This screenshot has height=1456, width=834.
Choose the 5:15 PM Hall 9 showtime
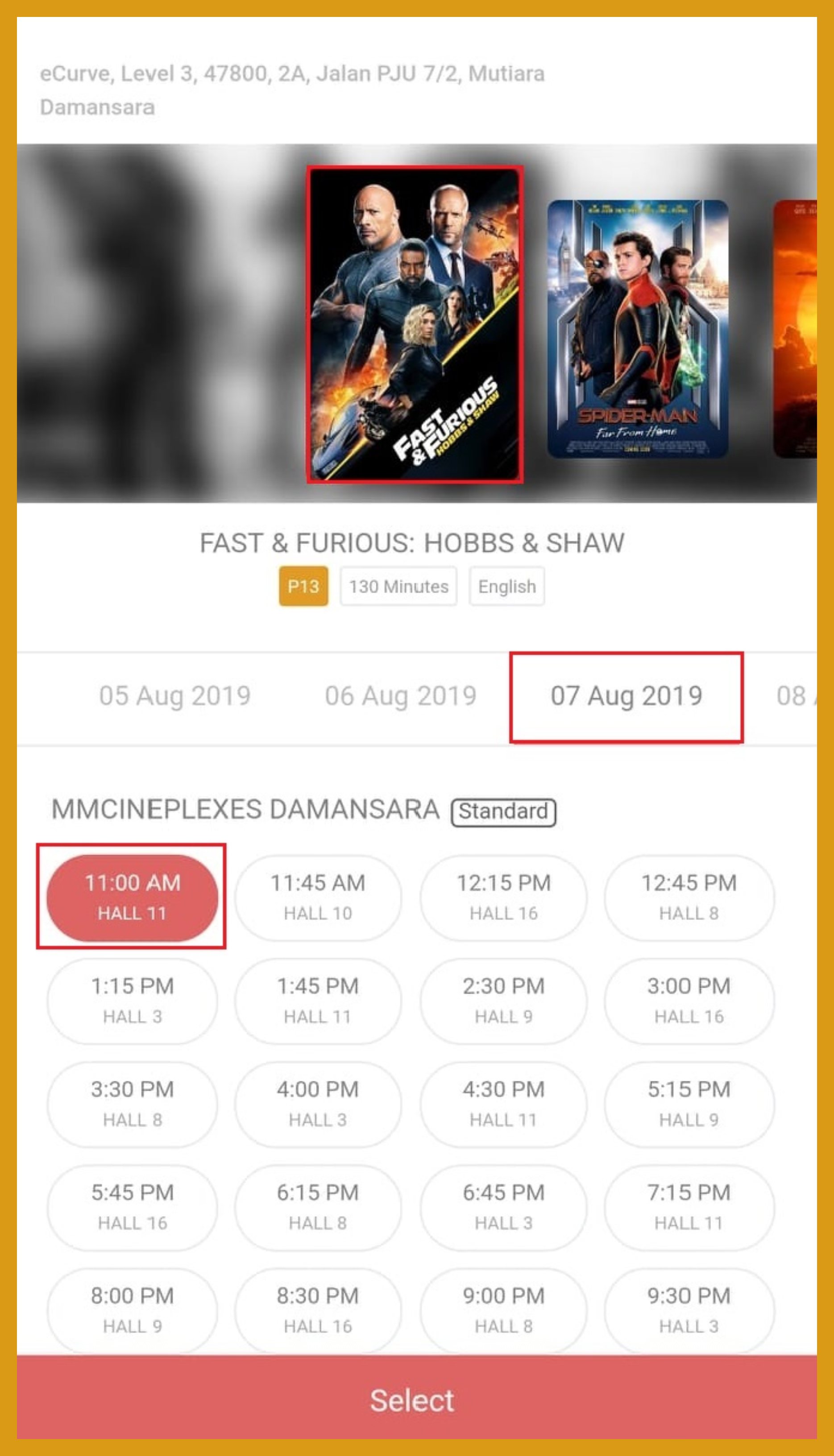point(689,1103)
